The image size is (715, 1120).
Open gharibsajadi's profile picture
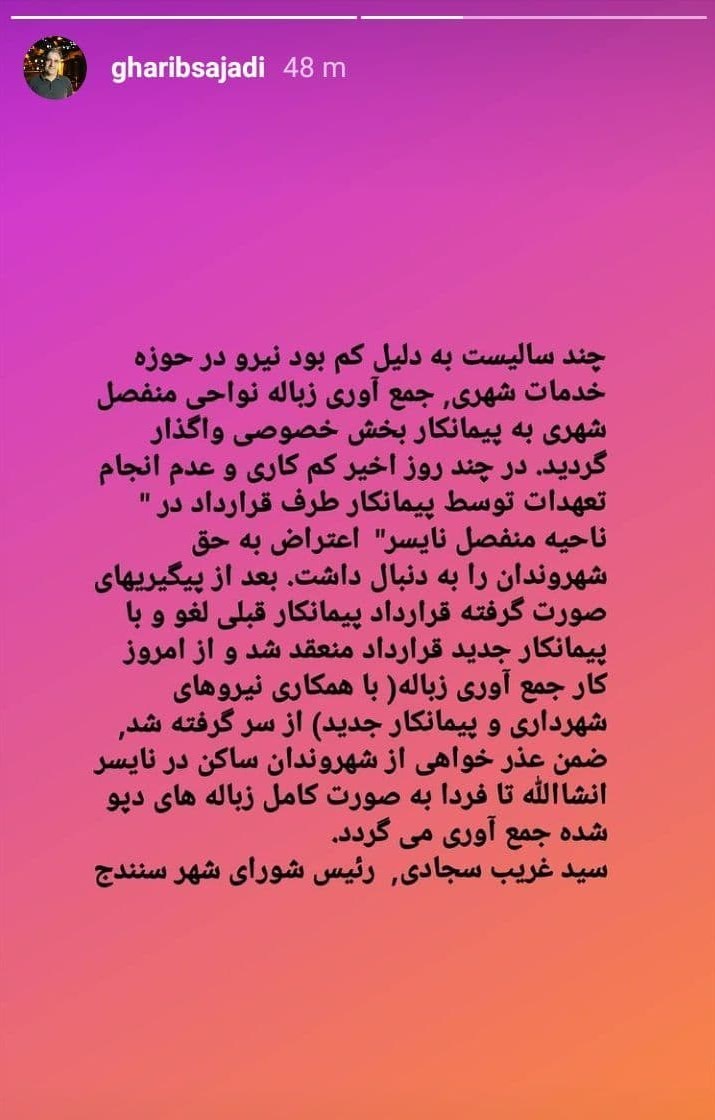[x=49, y=69]
